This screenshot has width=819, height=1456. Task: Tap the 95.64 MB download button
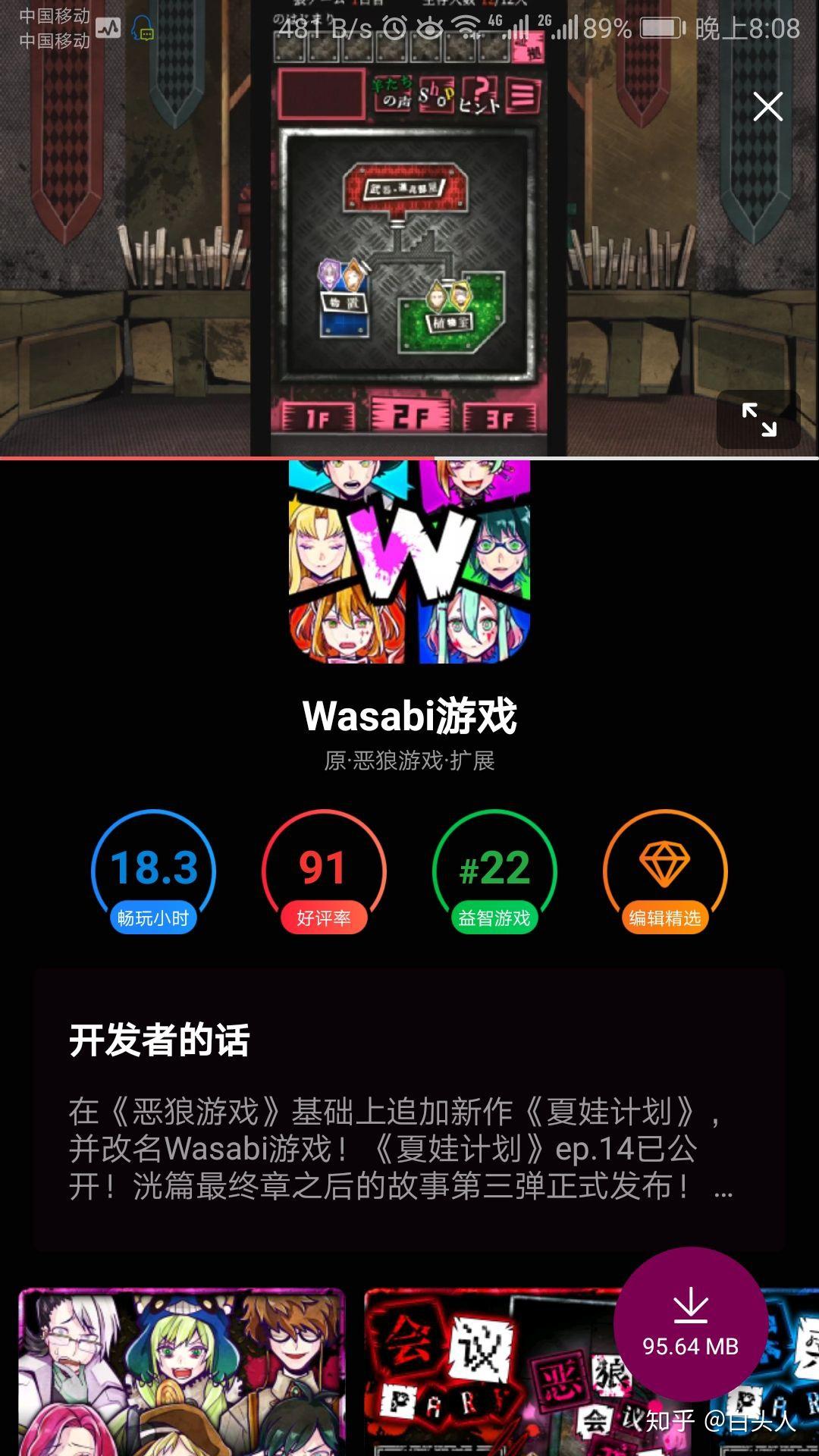point(690,1324)
